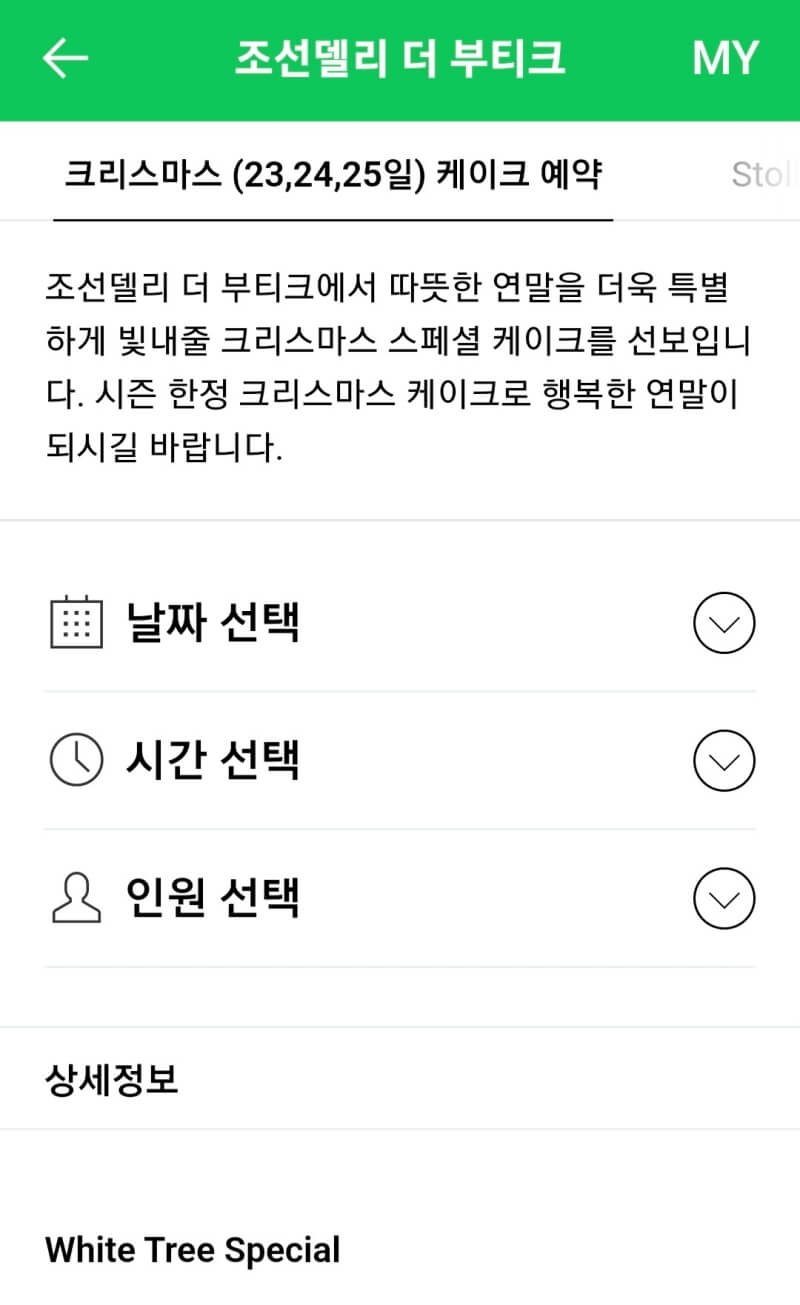Tap the 조선델리 더 부티크 store title
The width and height of the screenshot is (800, 1305).
[x=400, y=58]
